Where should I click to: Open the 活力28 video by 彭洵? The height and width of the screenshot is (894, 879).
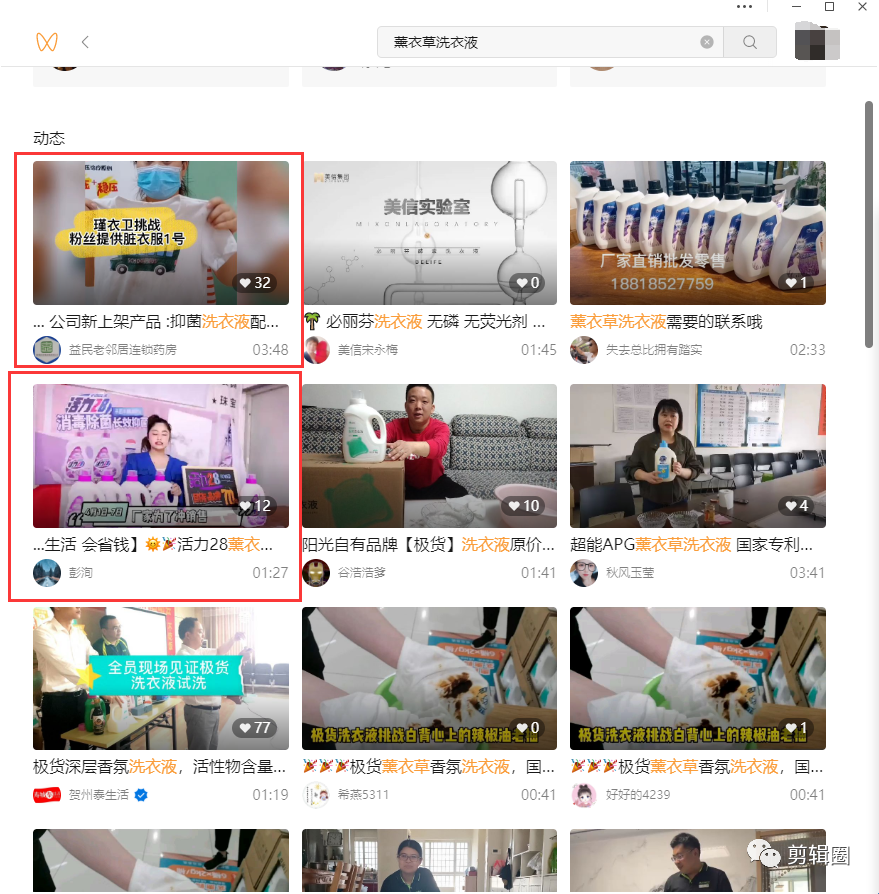161,456
